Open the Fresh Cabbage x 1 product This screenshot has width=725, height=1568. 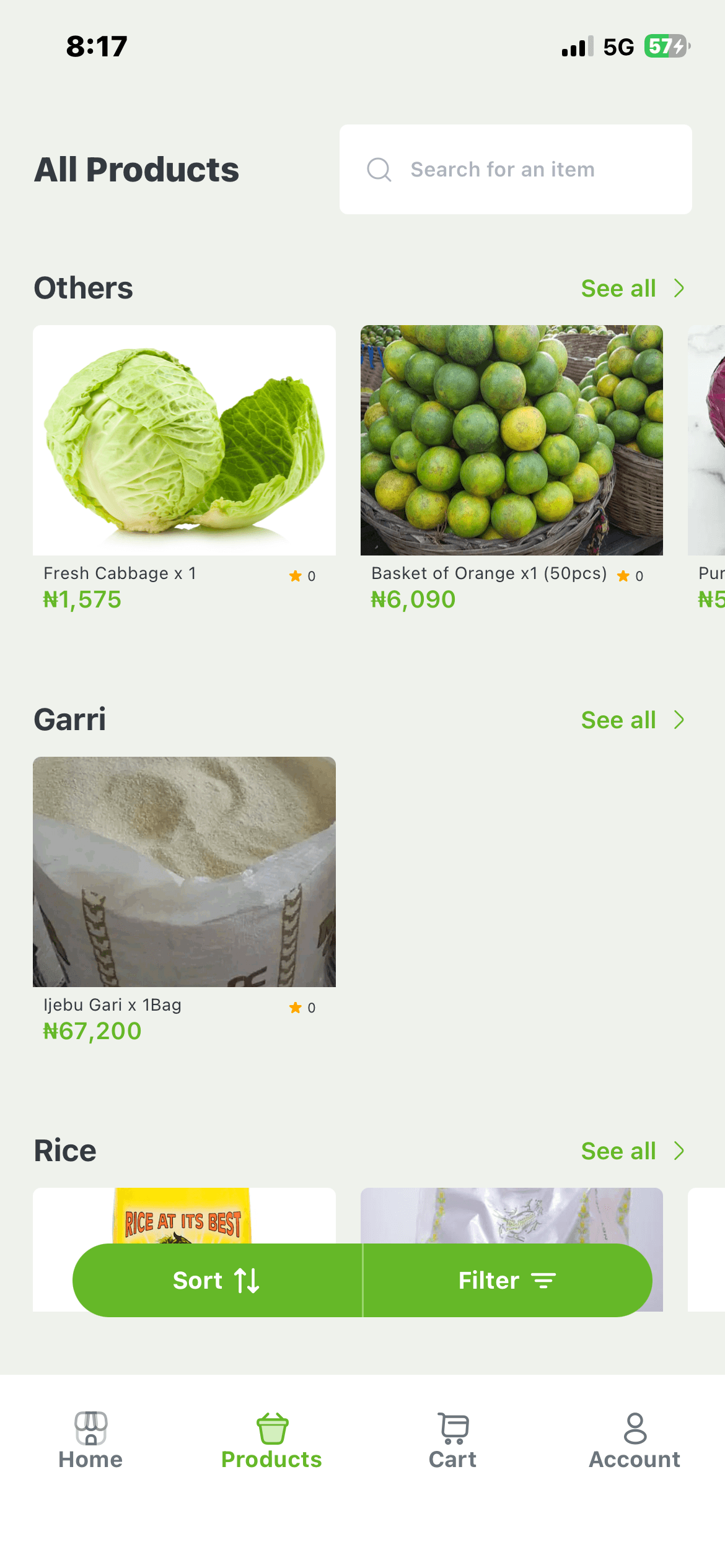(184, 441)
